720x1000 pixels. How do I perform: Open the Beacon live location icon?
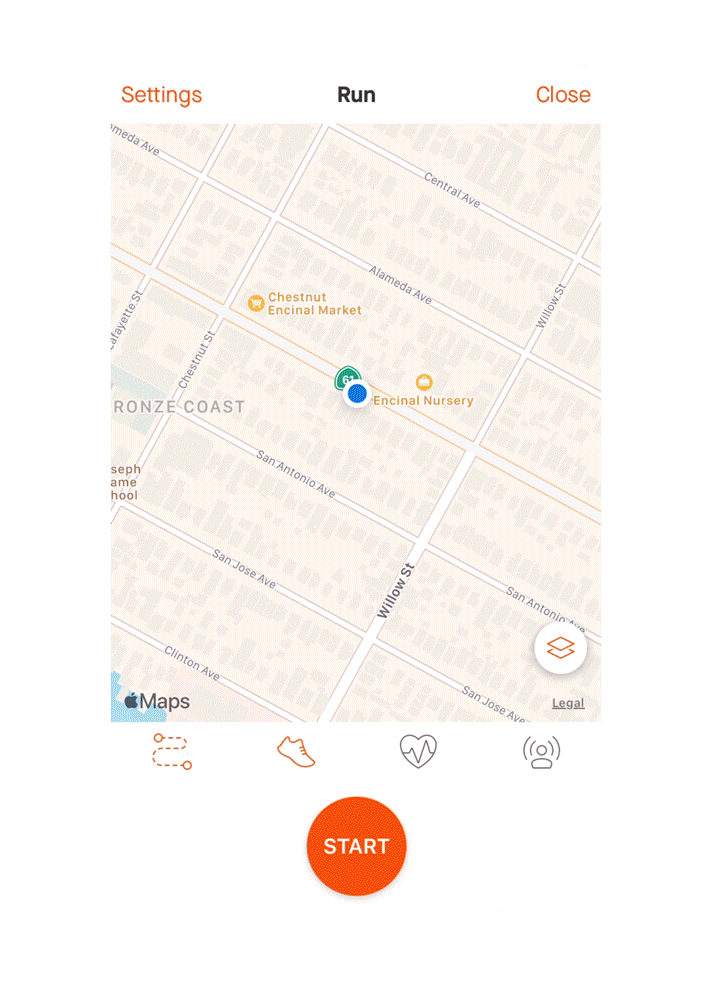point(541,751)
